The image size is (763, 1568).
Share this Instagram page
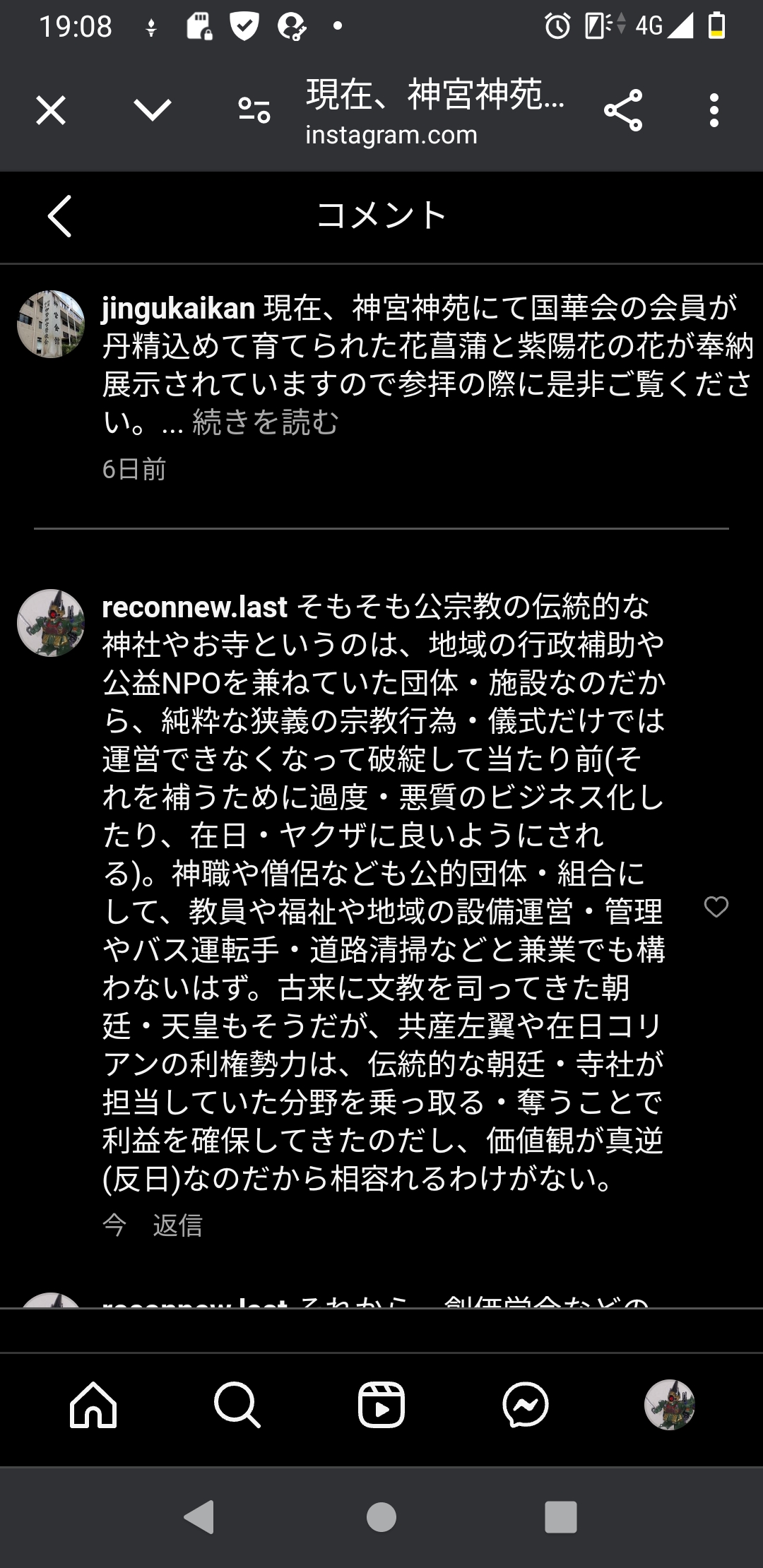pos(622,111)
